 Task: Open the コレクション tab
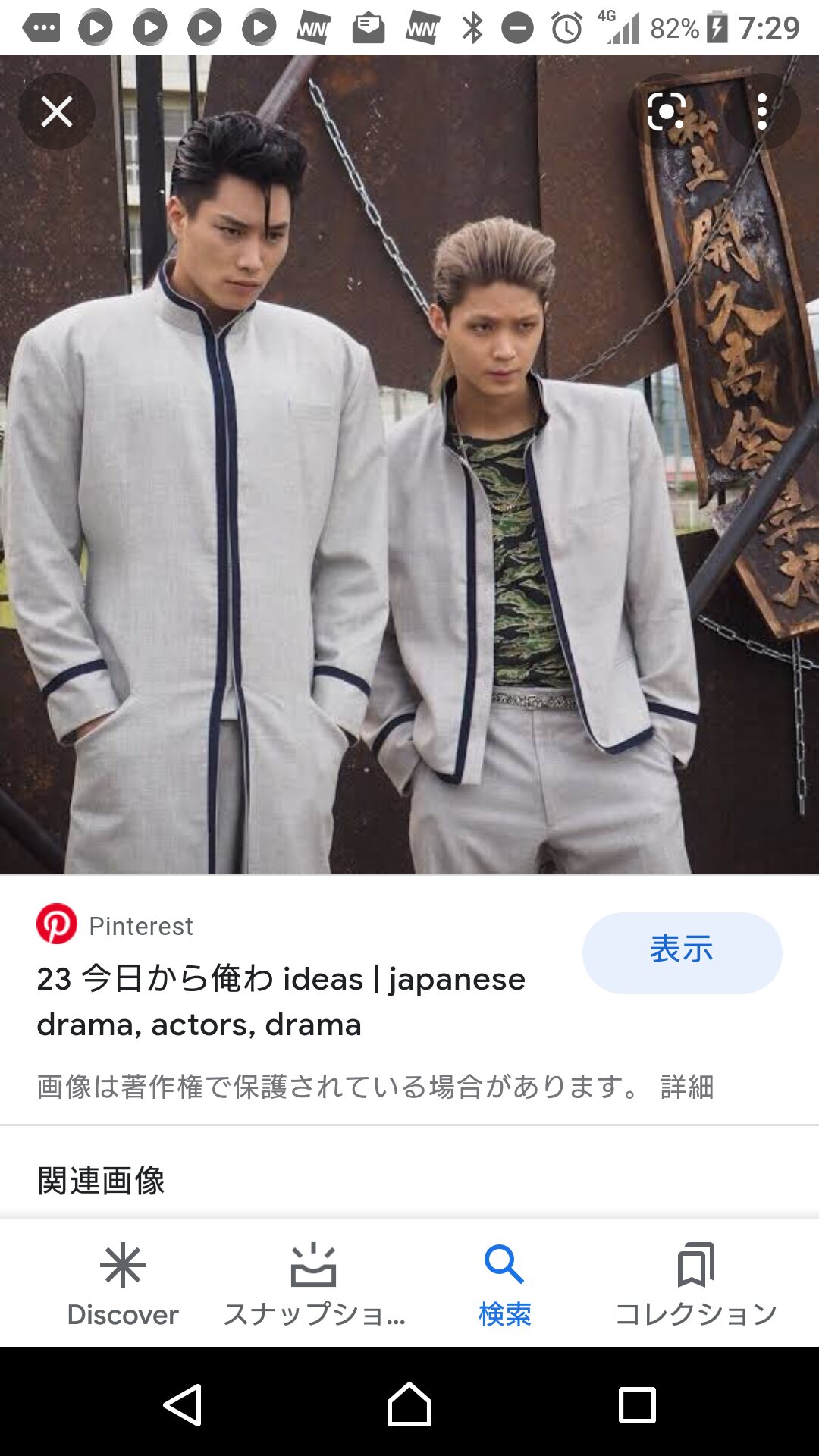coord(695,1282)
